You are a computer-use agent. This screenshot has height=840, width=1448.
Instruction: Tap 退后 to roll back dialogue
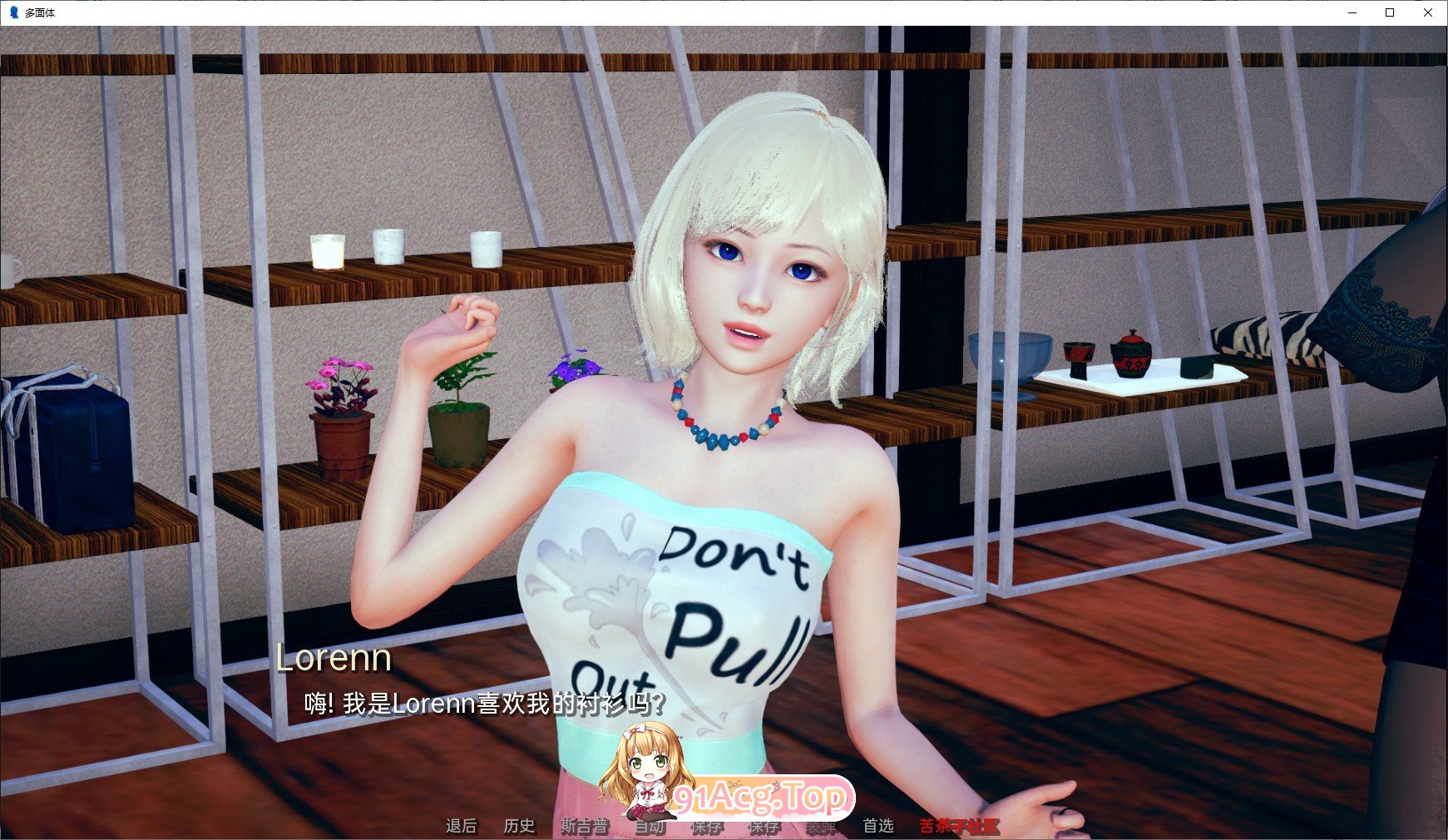[461, 825]
